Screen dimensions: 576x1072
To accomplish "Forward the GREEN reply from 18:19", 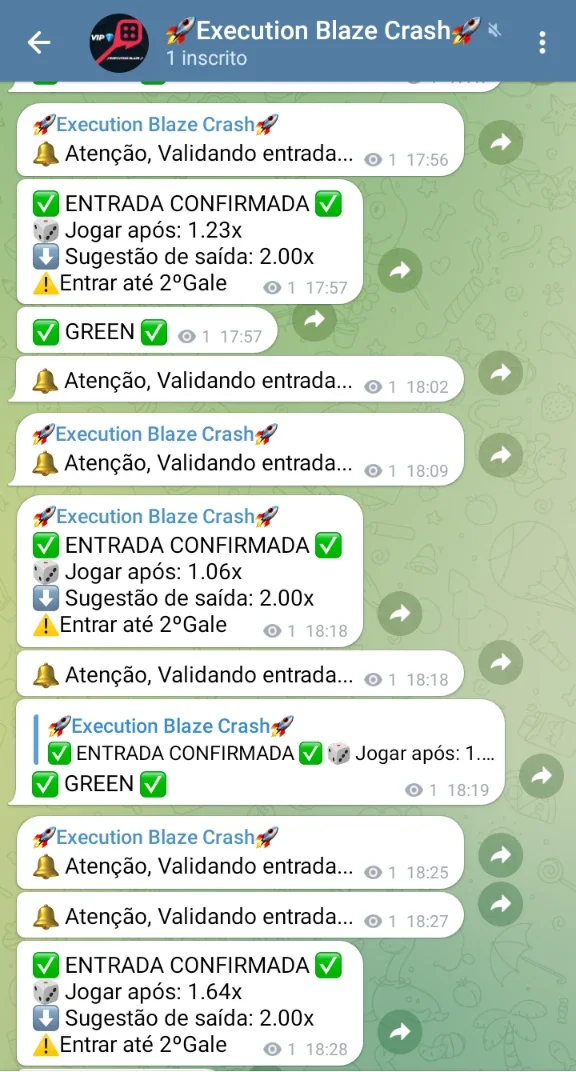I will tap(541, 776).
